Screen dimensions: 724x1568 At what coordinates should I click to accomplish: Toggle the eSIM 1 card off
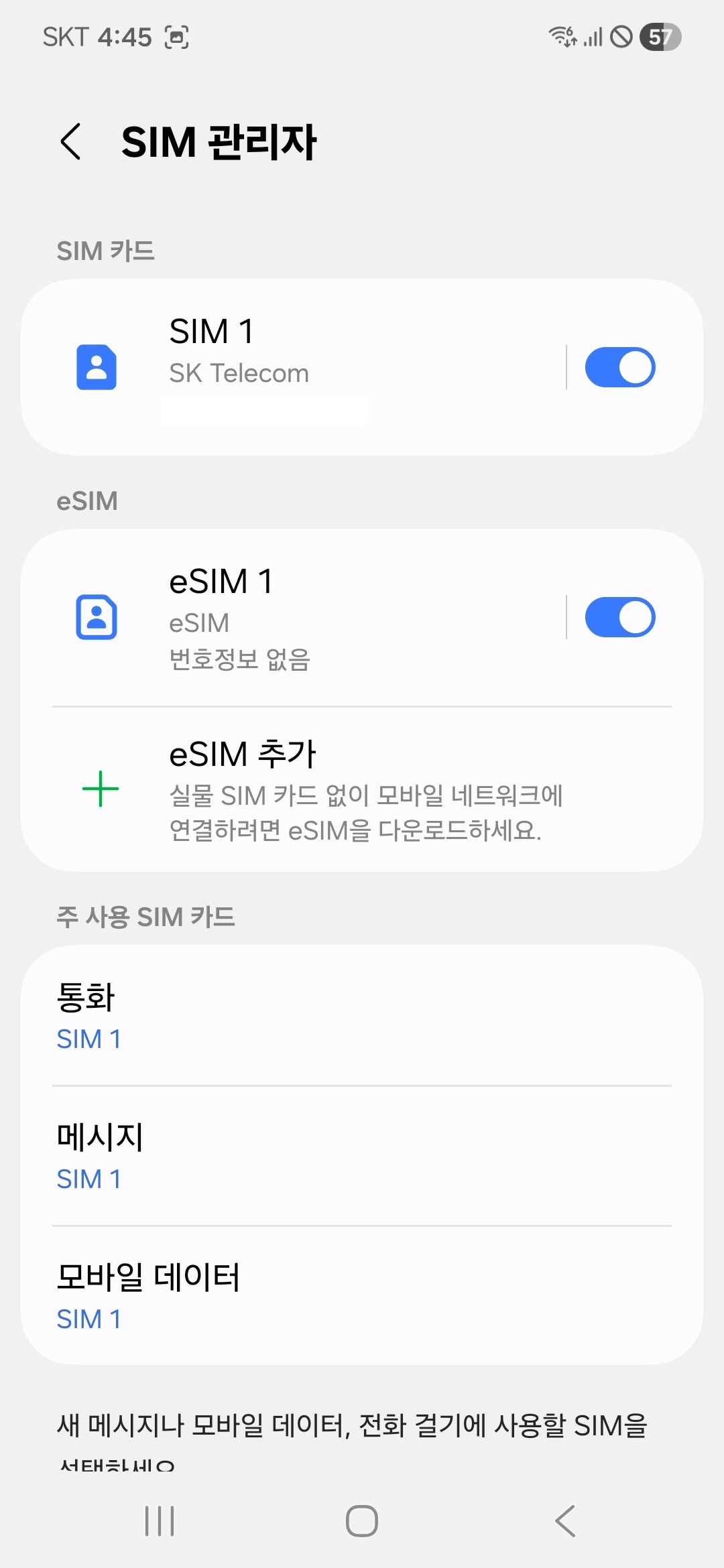[619, 616]
